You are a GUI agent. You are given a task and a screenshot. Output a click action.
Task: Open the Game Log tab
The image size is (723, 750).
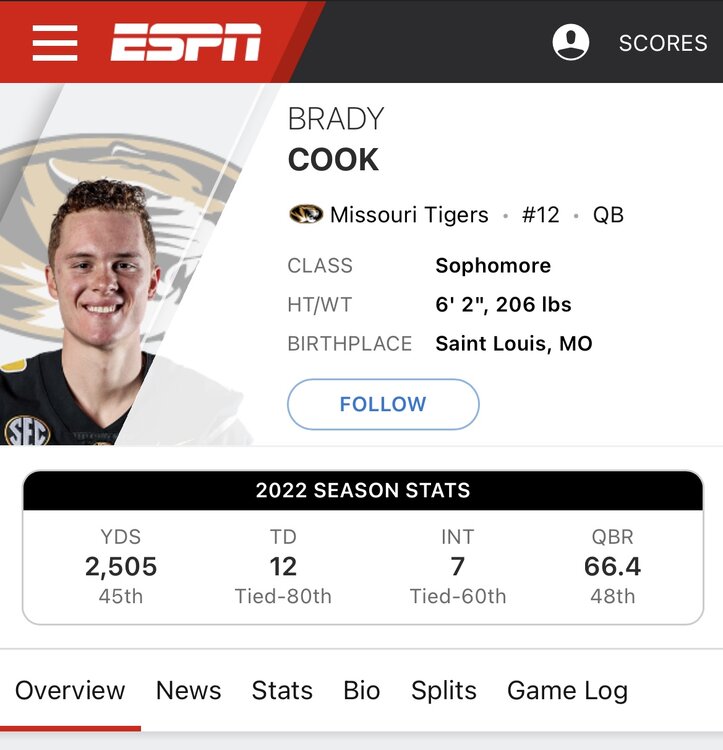(567, 690)
